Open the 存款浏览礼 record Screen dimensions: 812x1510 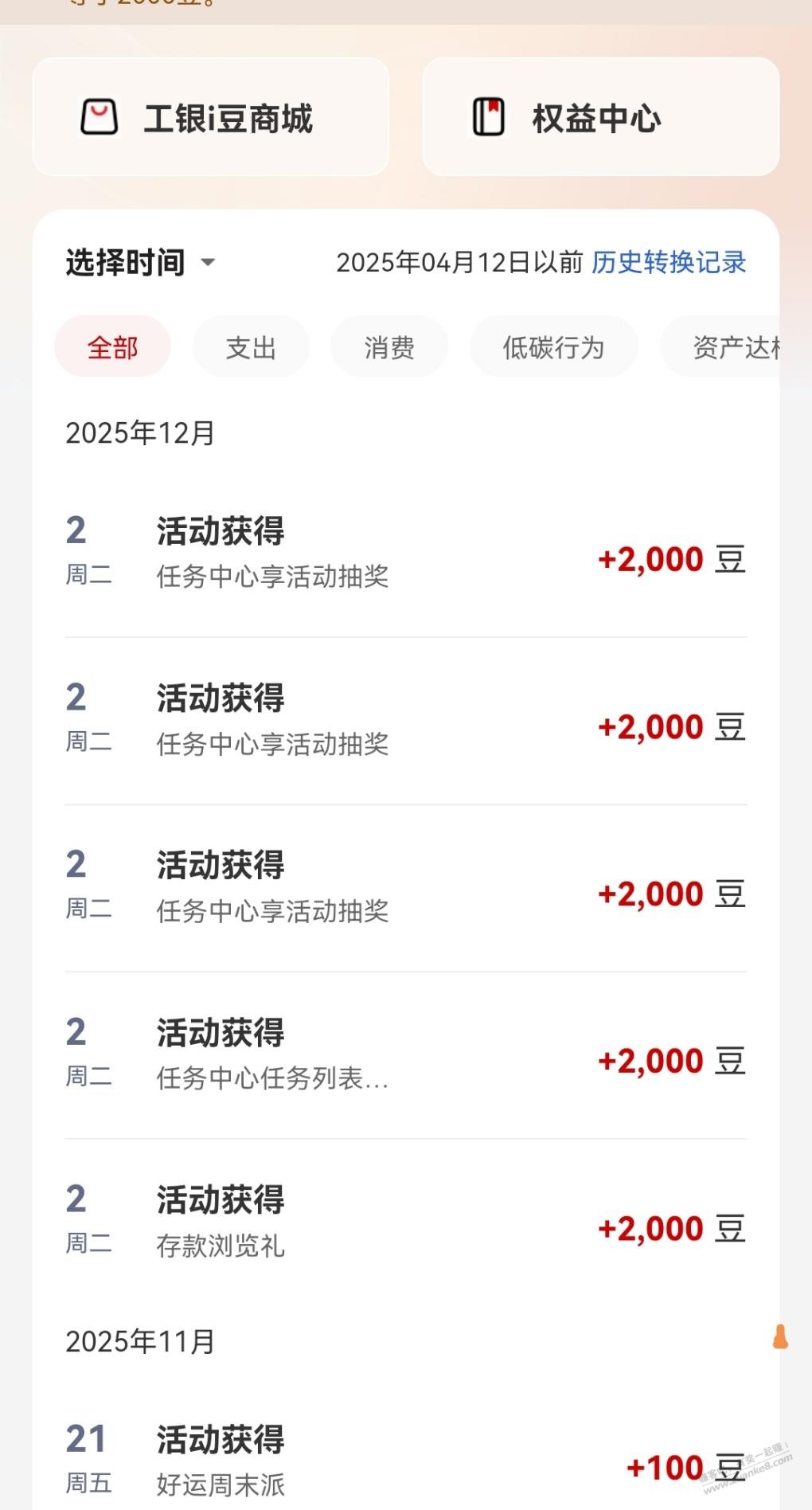pos(405,1222)
